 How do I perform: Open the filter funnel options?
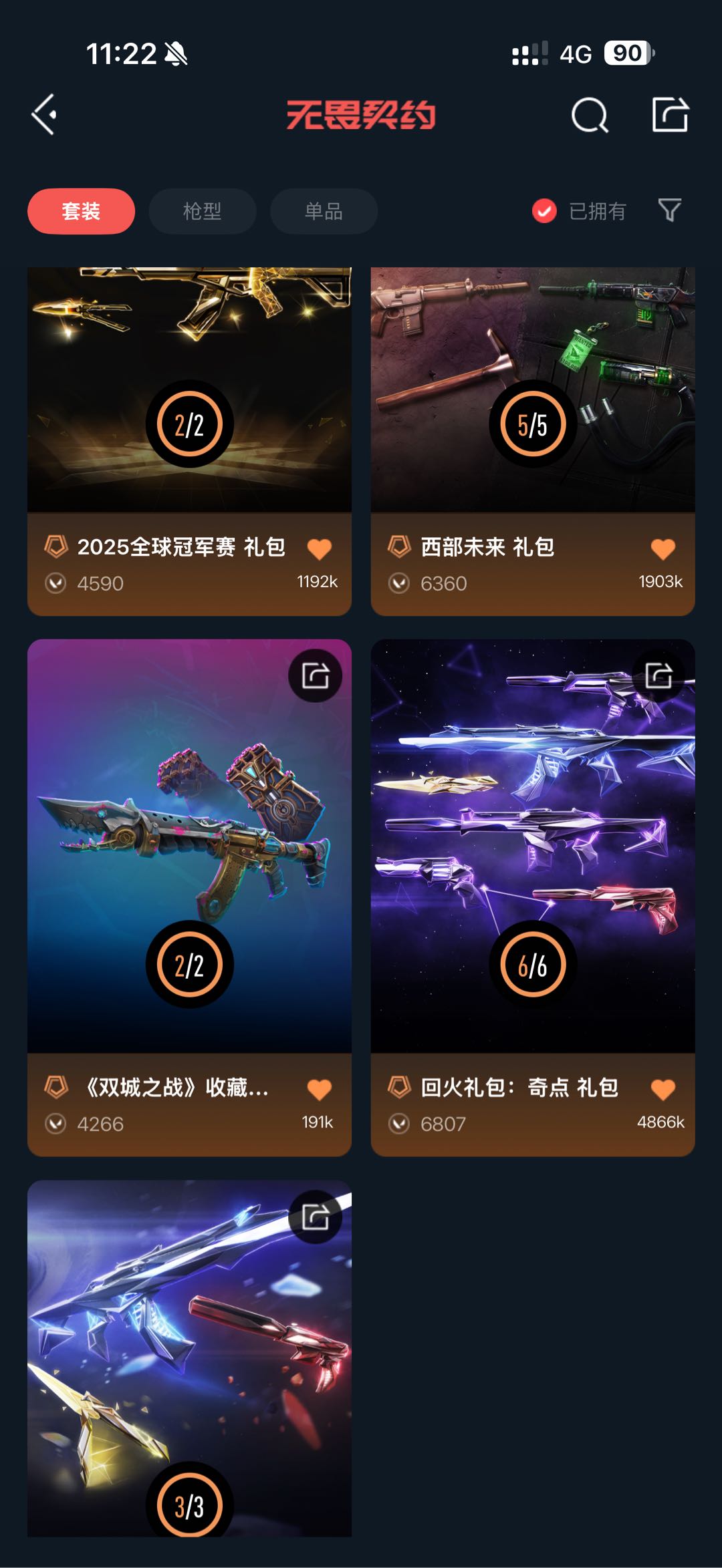(x=669, y=210)
